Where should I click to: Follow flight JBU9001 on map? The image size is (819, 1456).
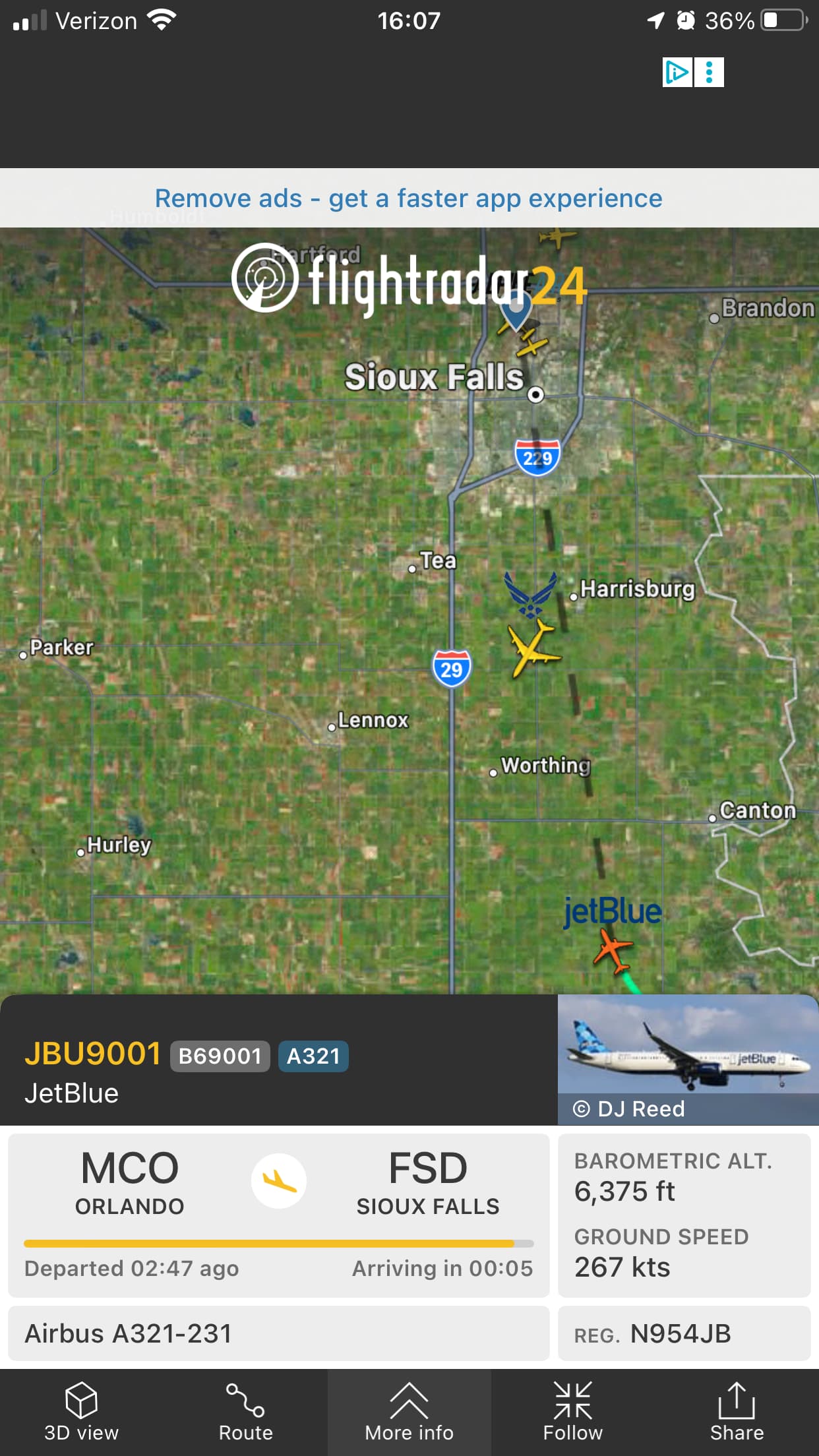pos(572,1411)
